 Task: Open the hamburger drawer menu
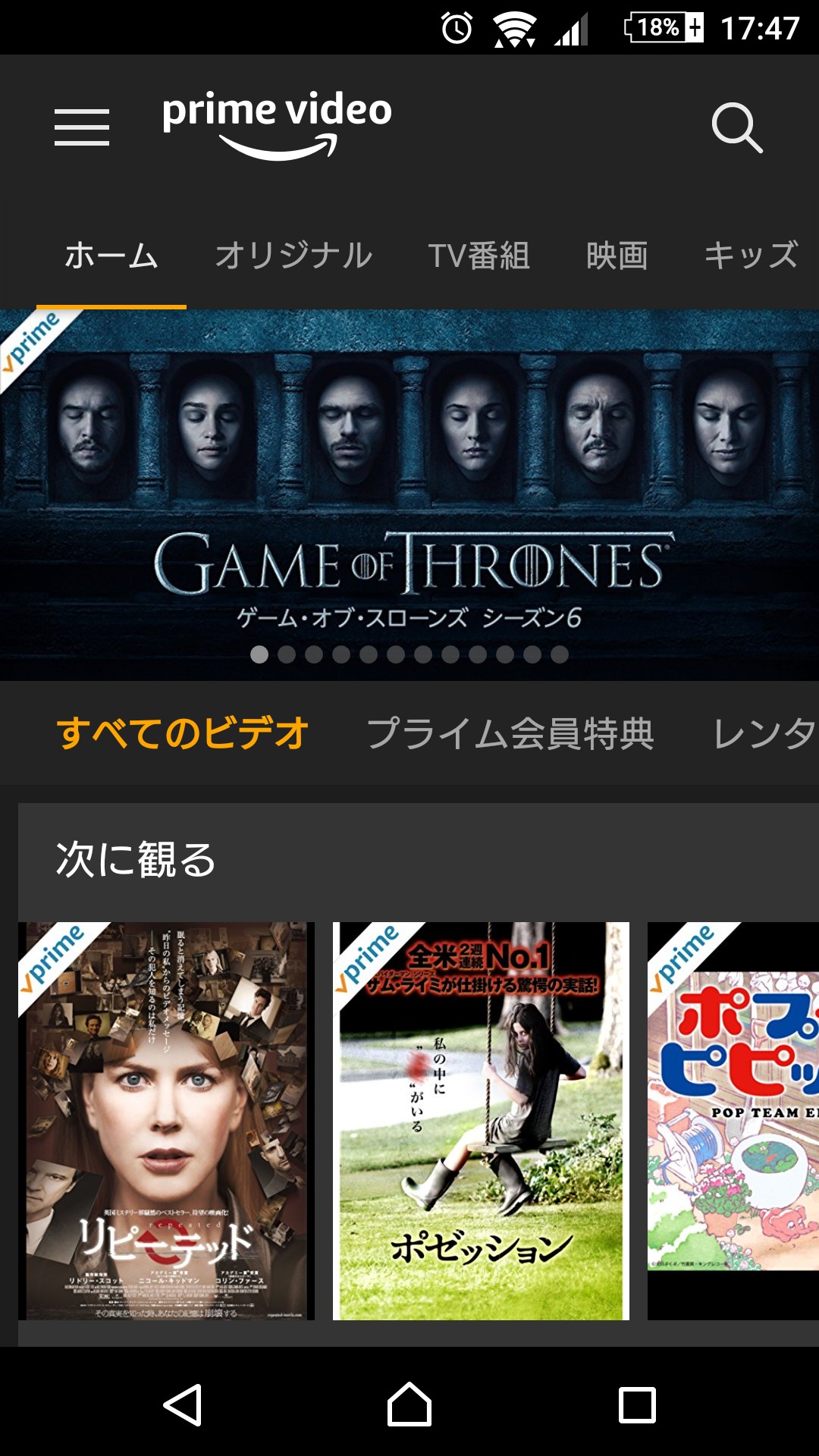[82, 127]
